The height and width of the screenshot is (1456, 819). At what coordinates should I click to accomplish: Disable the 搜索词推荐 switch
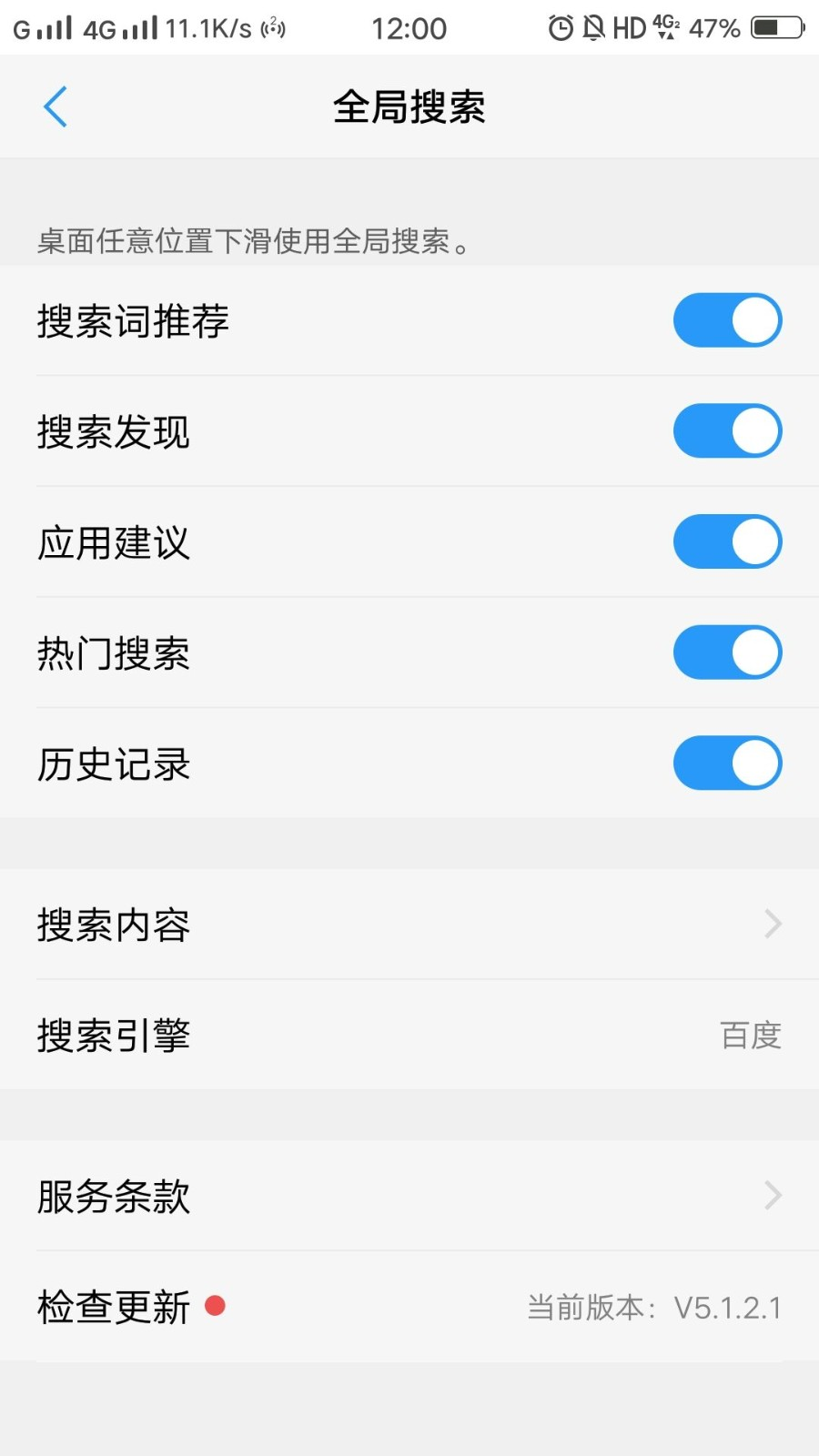(x=726, y=319)
